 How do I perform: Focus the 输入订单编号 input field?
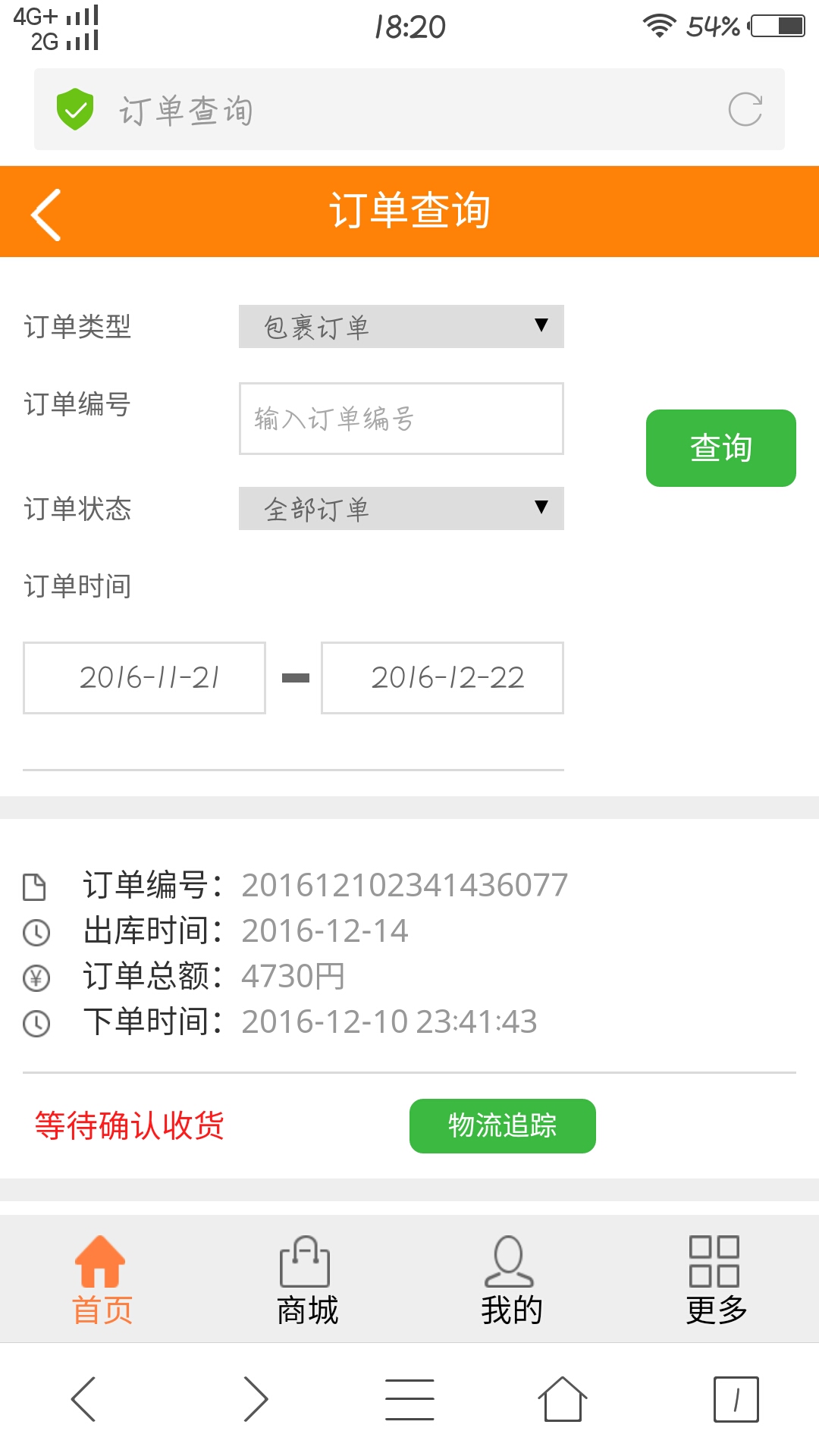point(401,419)
